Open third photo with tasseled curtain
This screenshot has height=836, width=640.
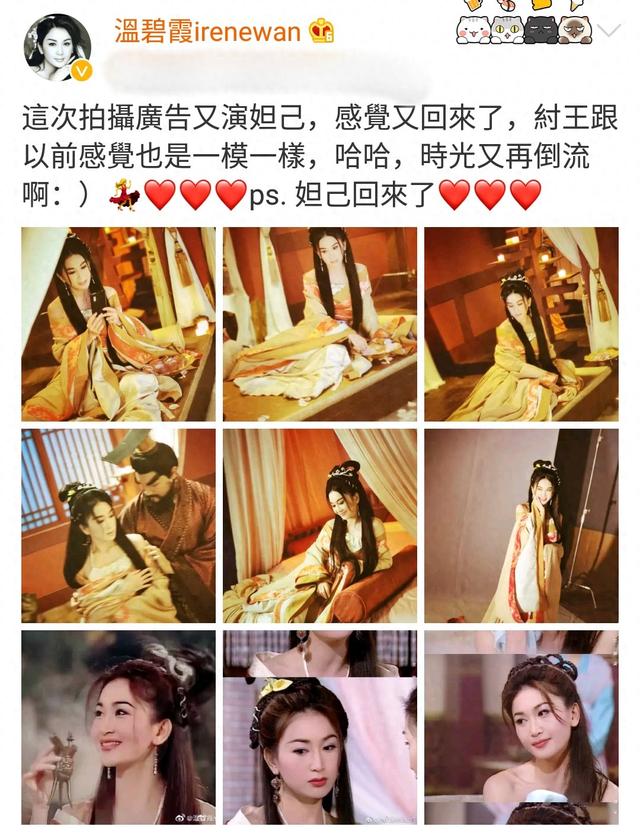(x=521, y=323)
